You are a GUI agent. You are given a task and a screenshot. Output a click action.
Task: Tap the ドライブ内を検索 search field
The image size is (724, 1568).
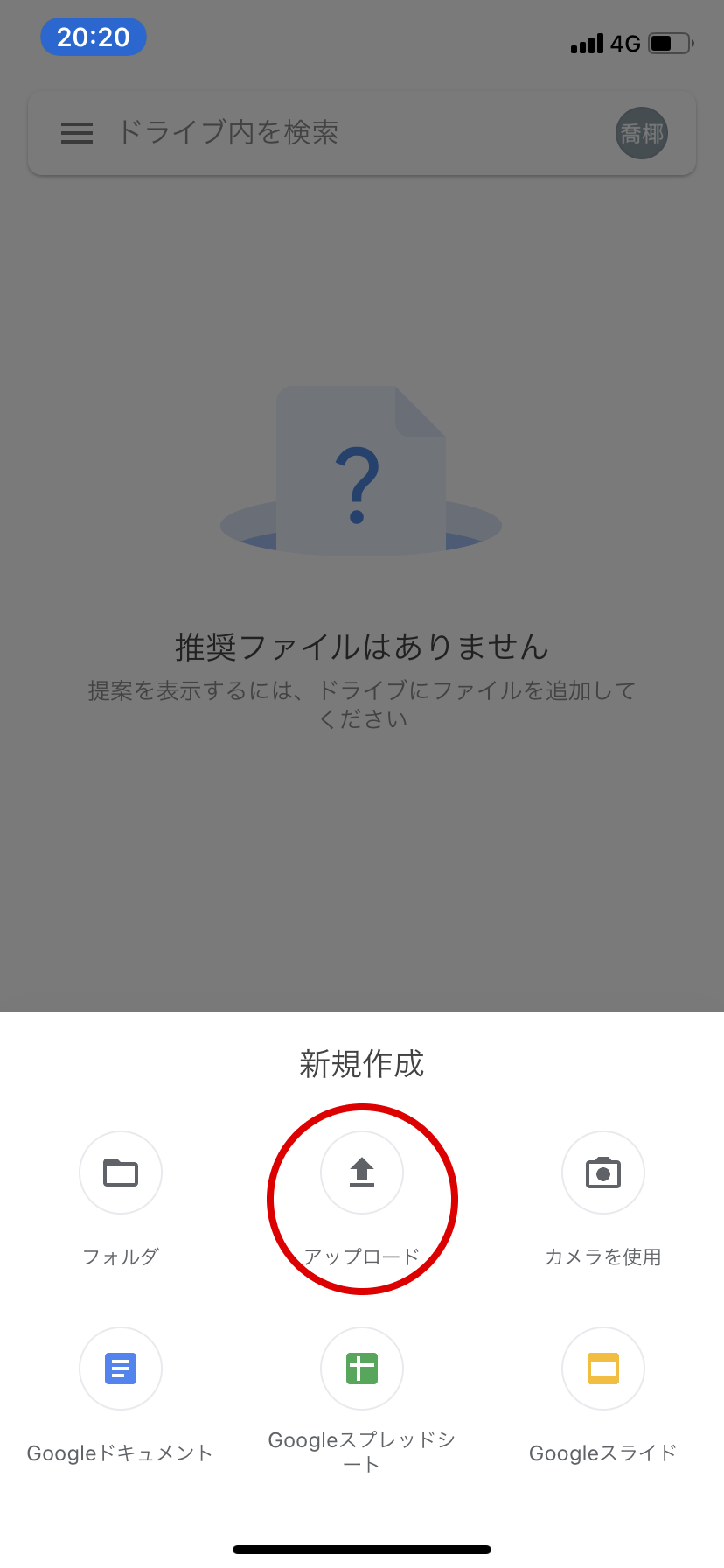(x=350, y=133)
